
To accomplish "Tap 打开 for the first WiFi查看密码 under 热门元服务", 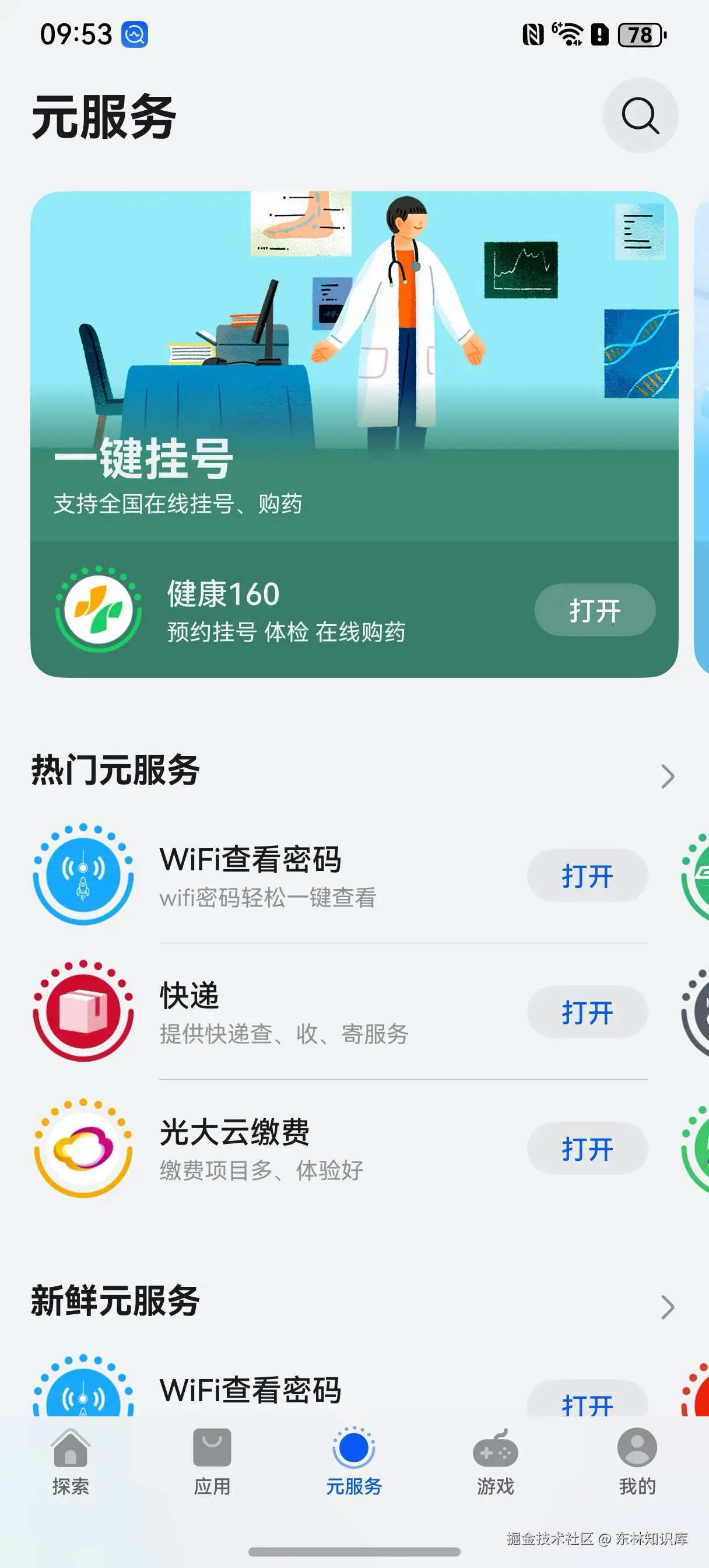I will tap(587, 876).
